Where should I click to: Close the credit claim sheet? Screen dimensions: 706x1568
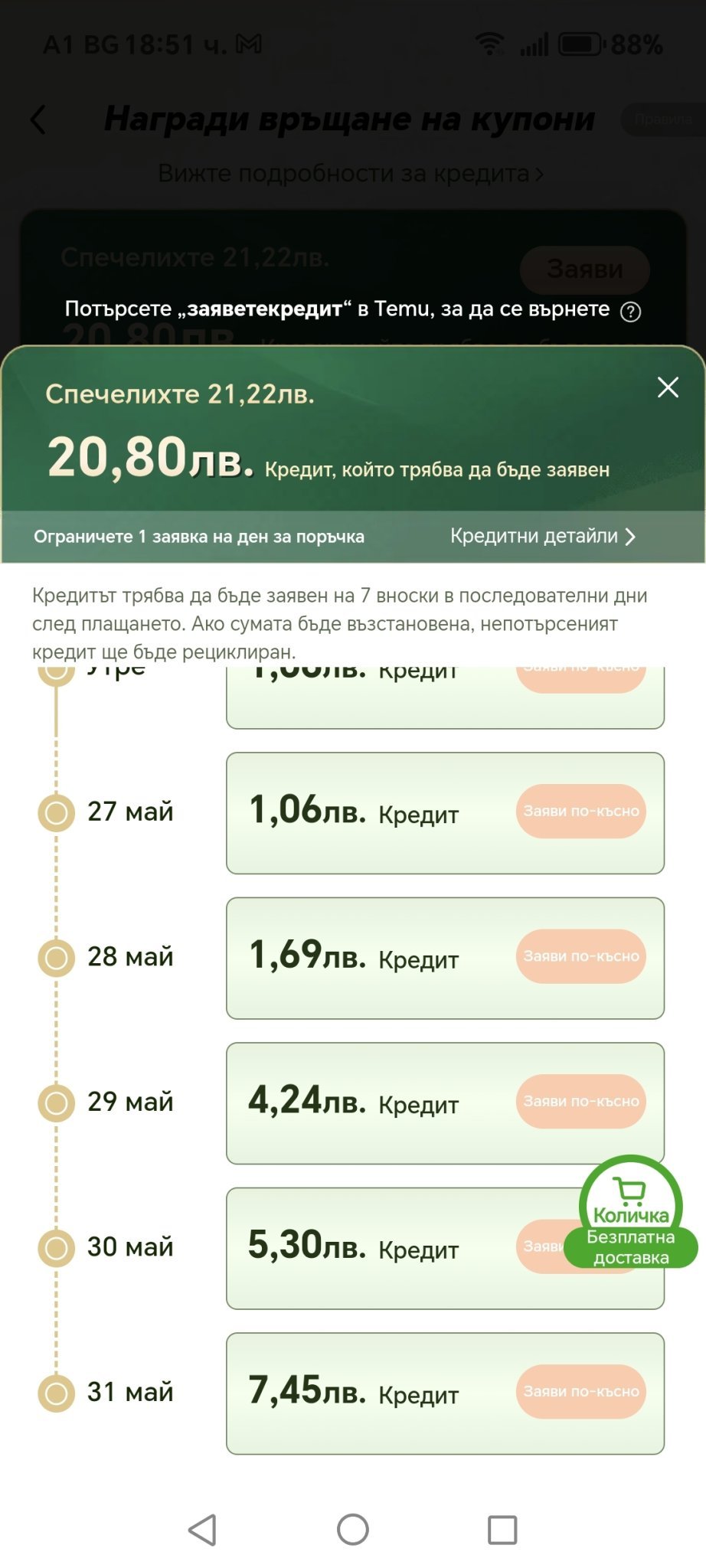[668, 387]
